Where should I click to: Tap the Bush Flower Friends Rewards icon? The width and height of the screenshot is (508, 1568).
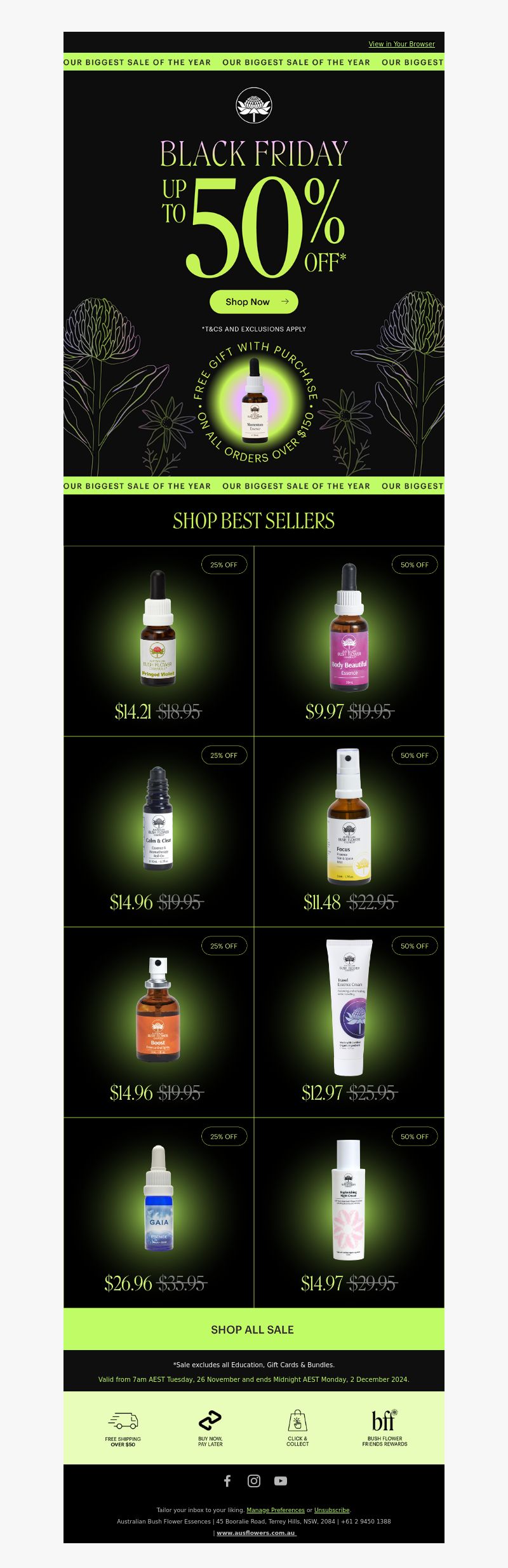point(384,1427)
